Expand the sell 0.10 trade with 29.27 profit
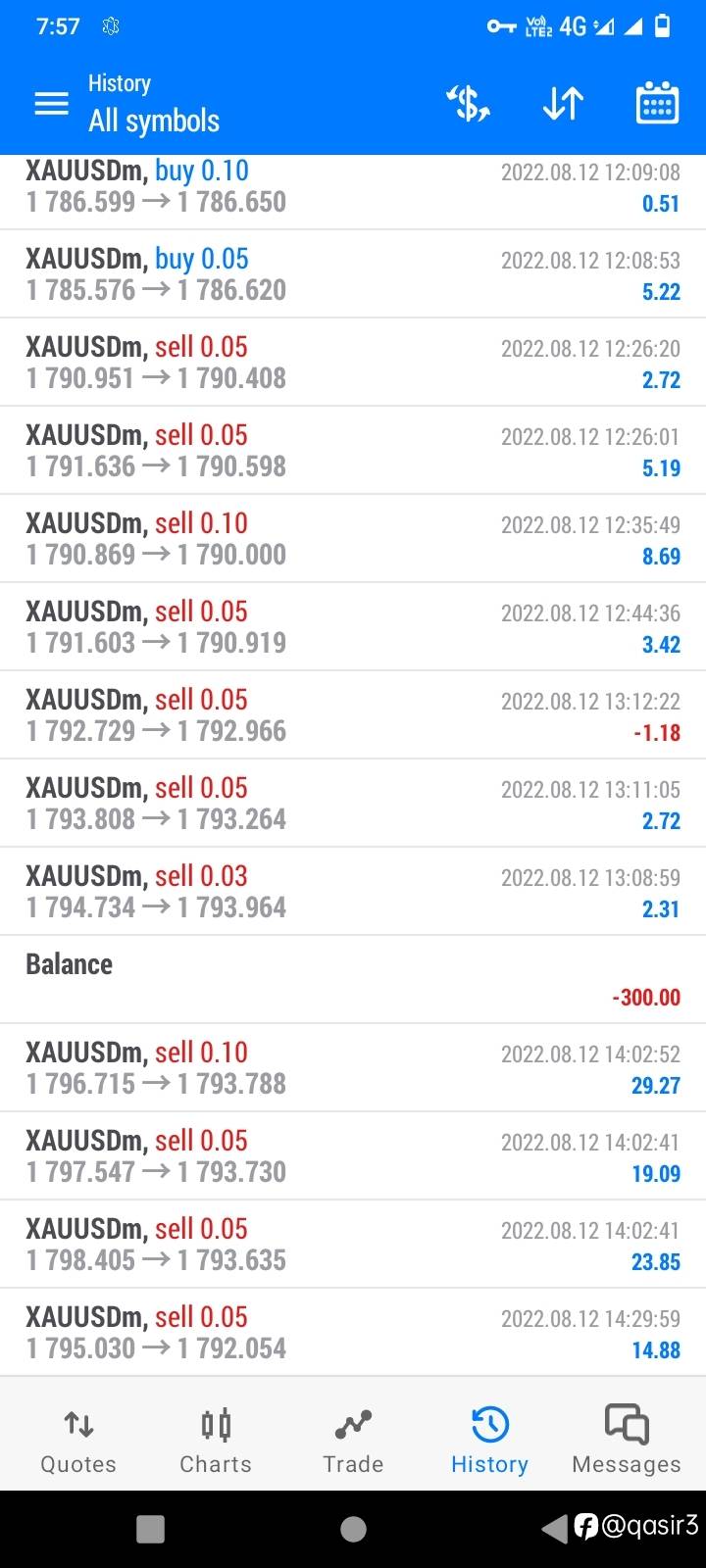706x1568 pixels. click(353, 1068)
